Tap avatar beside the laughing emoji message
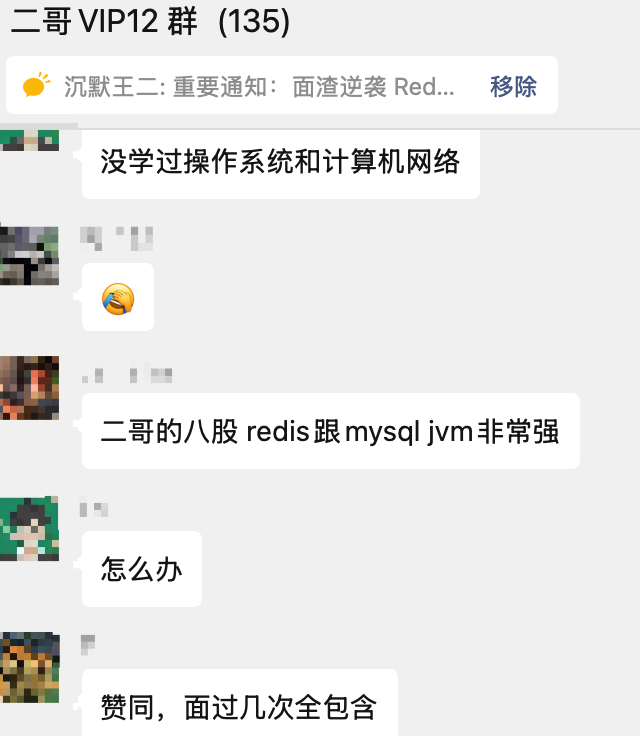This screenshot has height=736, width=640. (x=29, y=256)
